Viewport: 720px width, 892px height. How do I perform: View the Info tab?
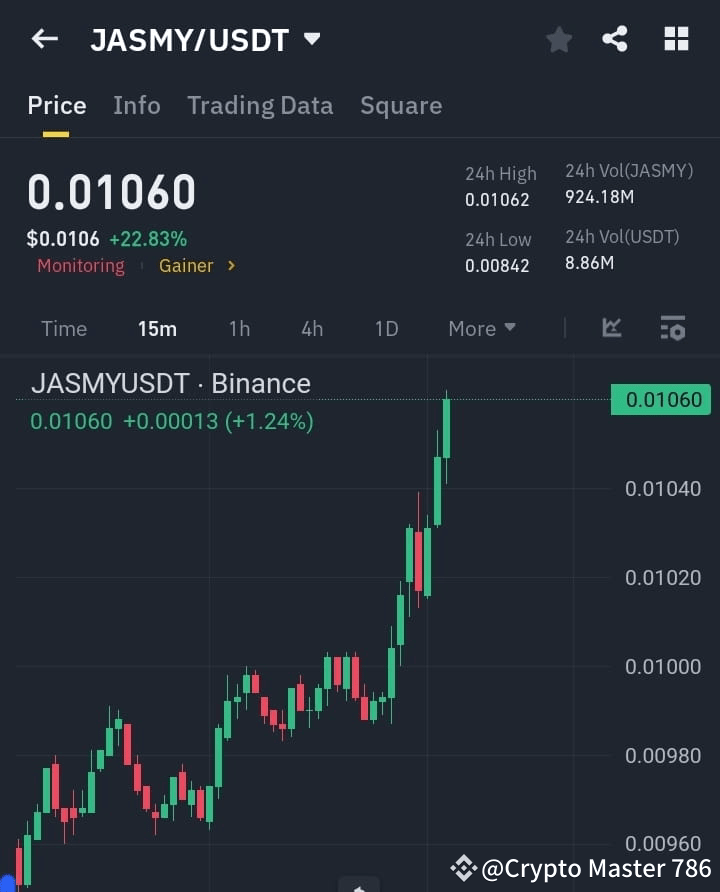136,105
